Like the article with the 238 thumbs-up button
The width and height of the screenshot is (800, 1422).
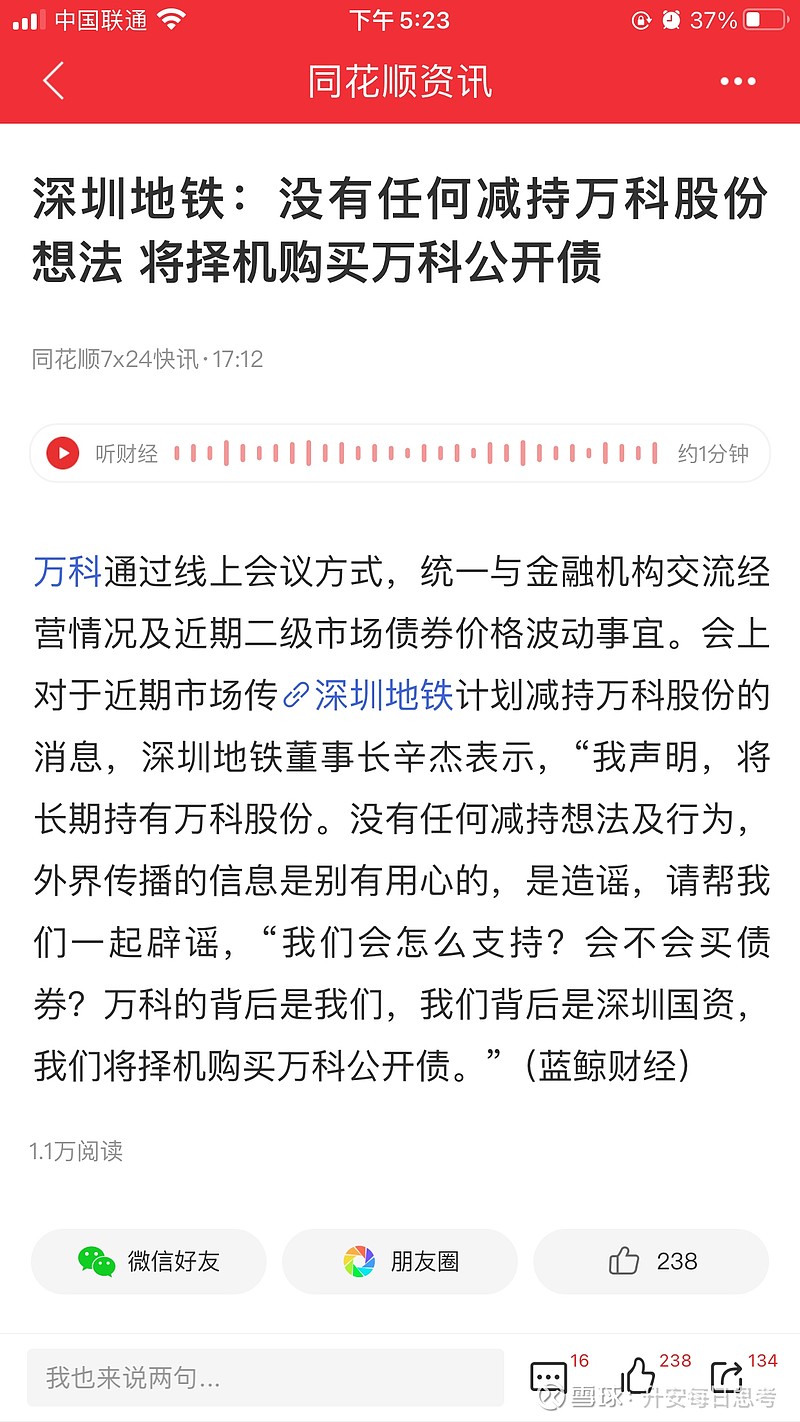click(x=651, y=1261)
